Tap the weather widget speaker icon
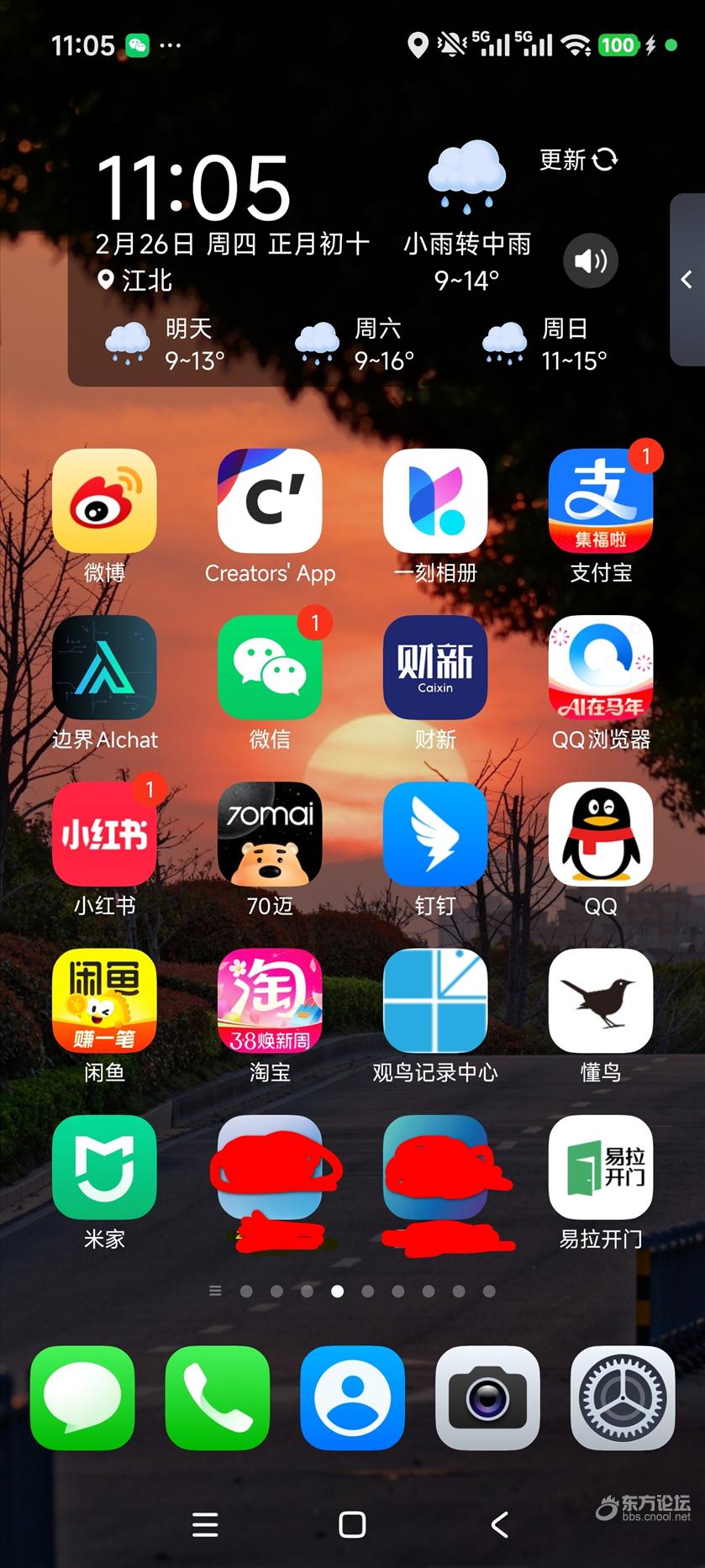The width and height of the screenshot is (705, 1568). click(x=591, y=261)
